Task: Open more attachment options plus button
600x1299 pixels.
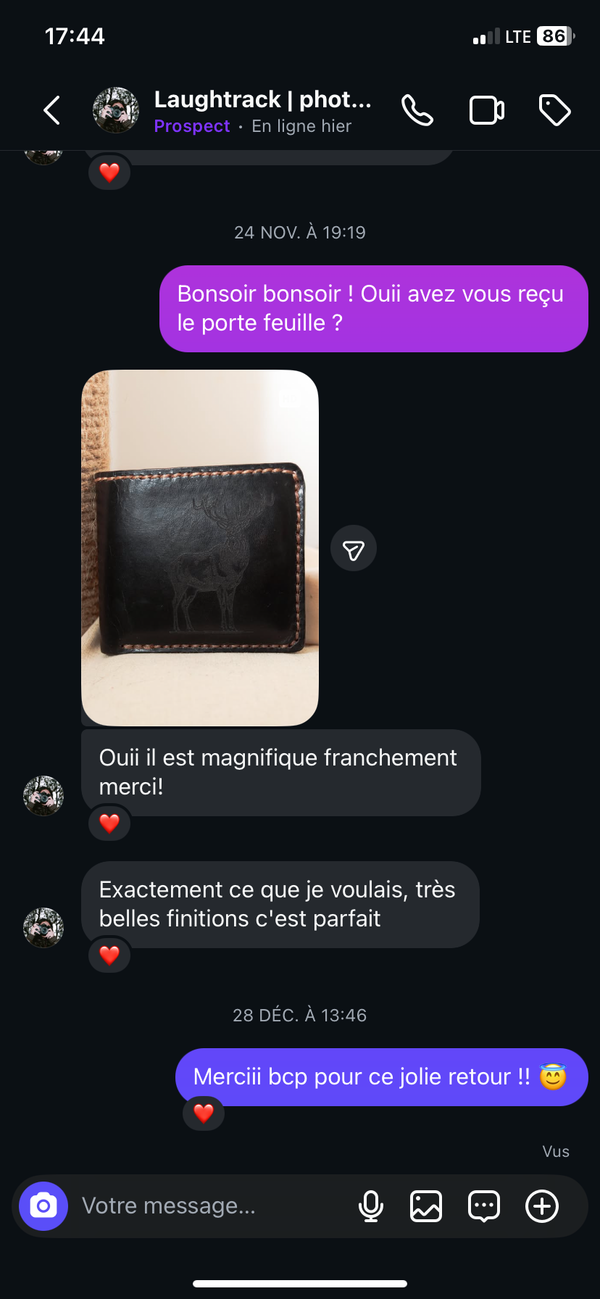Action: [542, 1206]
